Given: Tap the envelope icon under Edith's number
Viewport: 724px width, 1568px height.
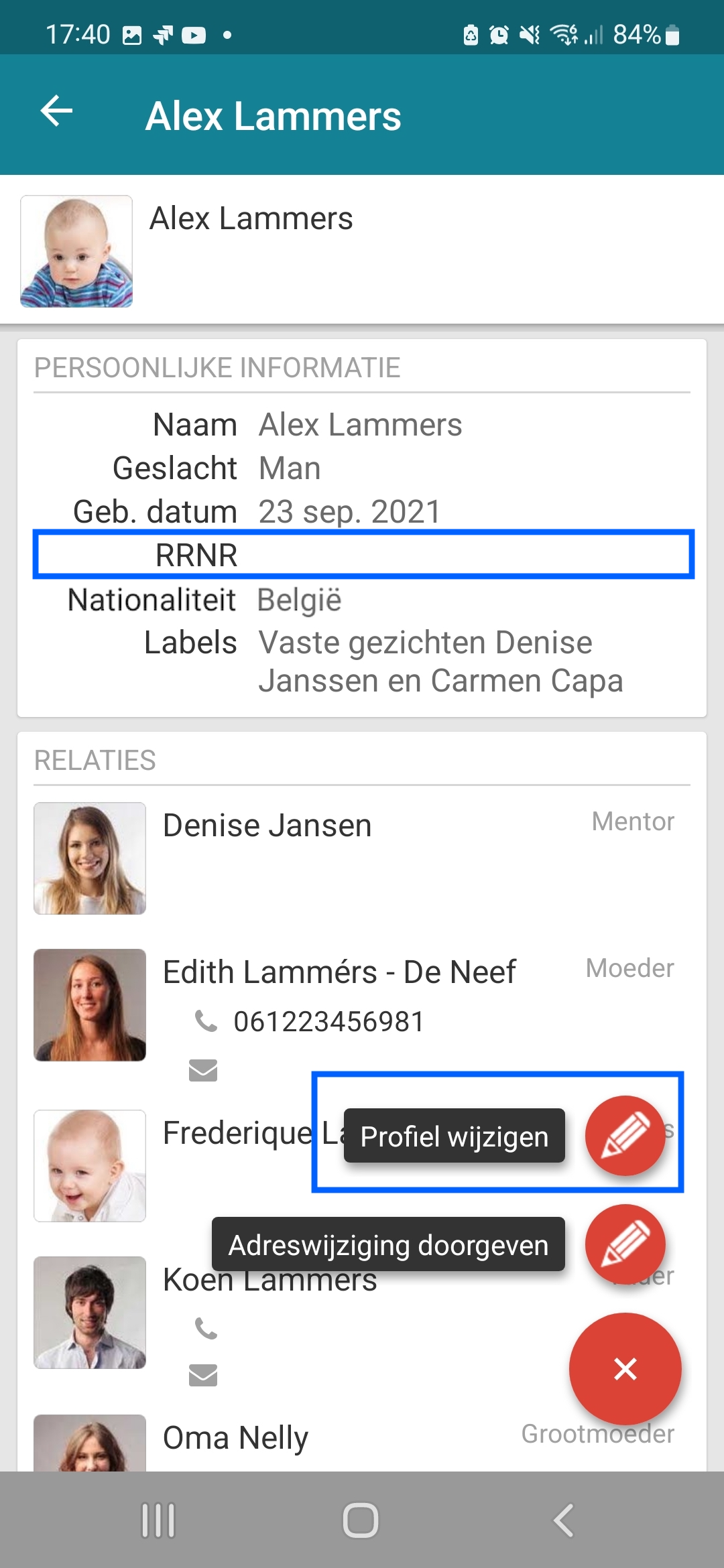Looking at the screenshot, I should [x=203, y=1070].
